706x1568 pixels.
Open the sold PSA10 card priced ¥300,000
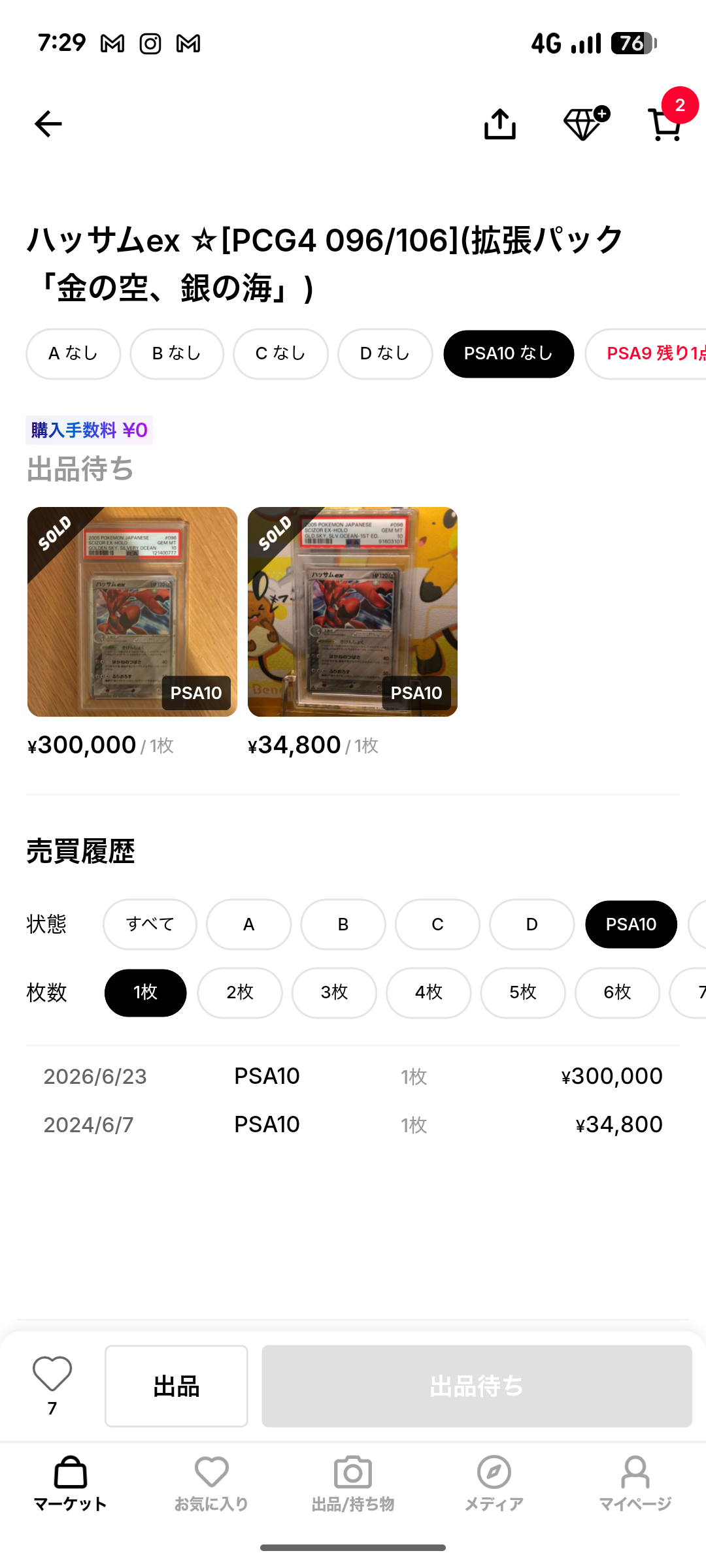132,612
